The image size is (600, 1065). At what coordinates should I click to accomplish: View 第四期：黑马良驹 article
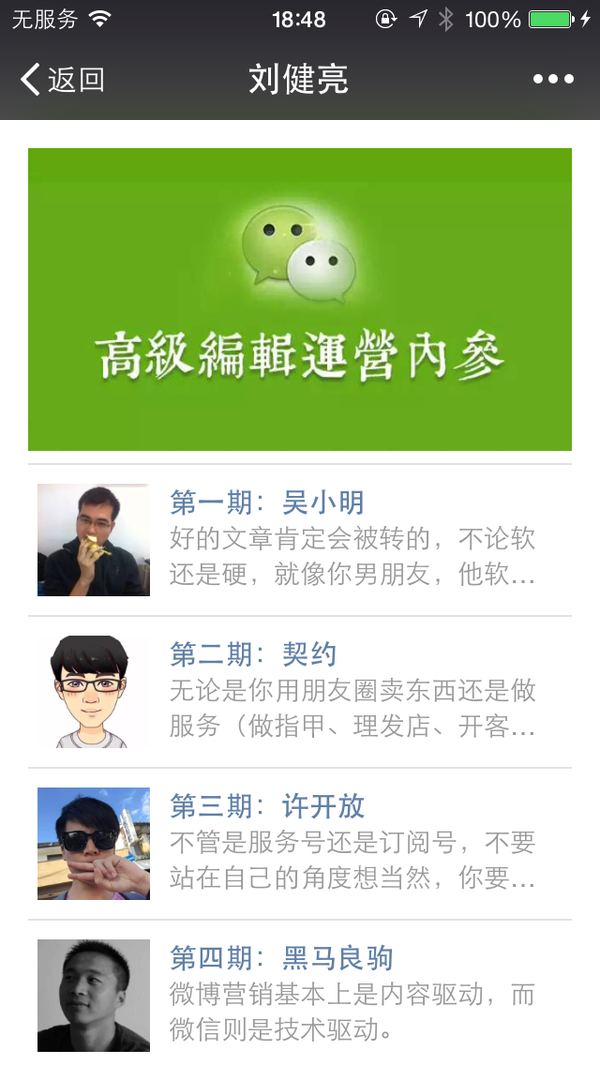point(300,994)
